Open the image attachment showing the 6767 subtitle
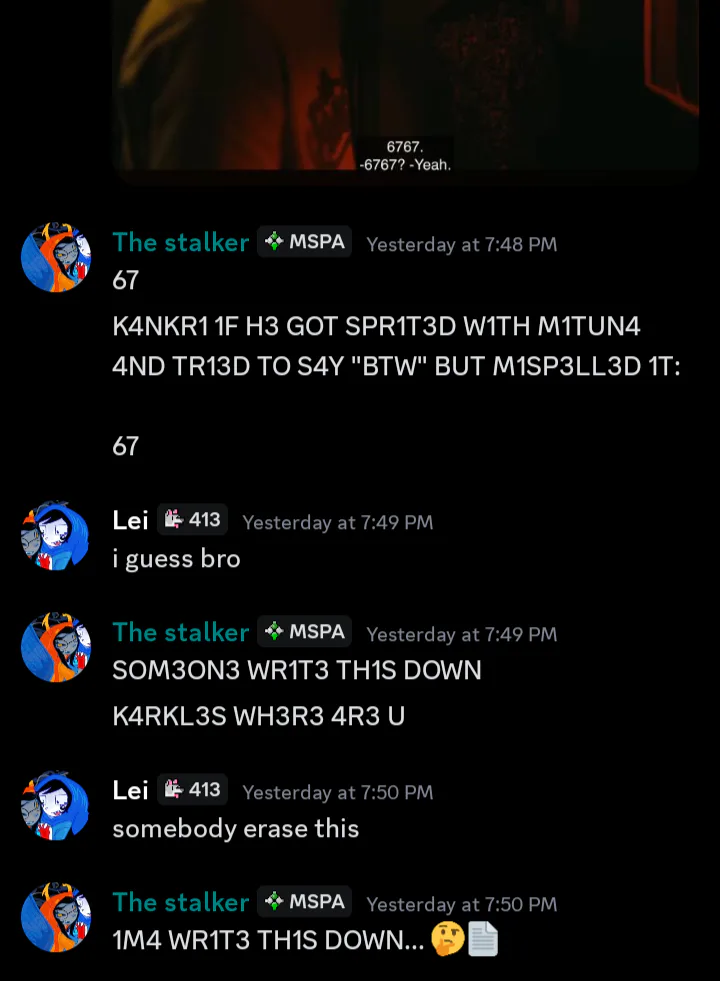Image resolution: width=720 pixels, height=981 pixels. click(x=405, y=90)
